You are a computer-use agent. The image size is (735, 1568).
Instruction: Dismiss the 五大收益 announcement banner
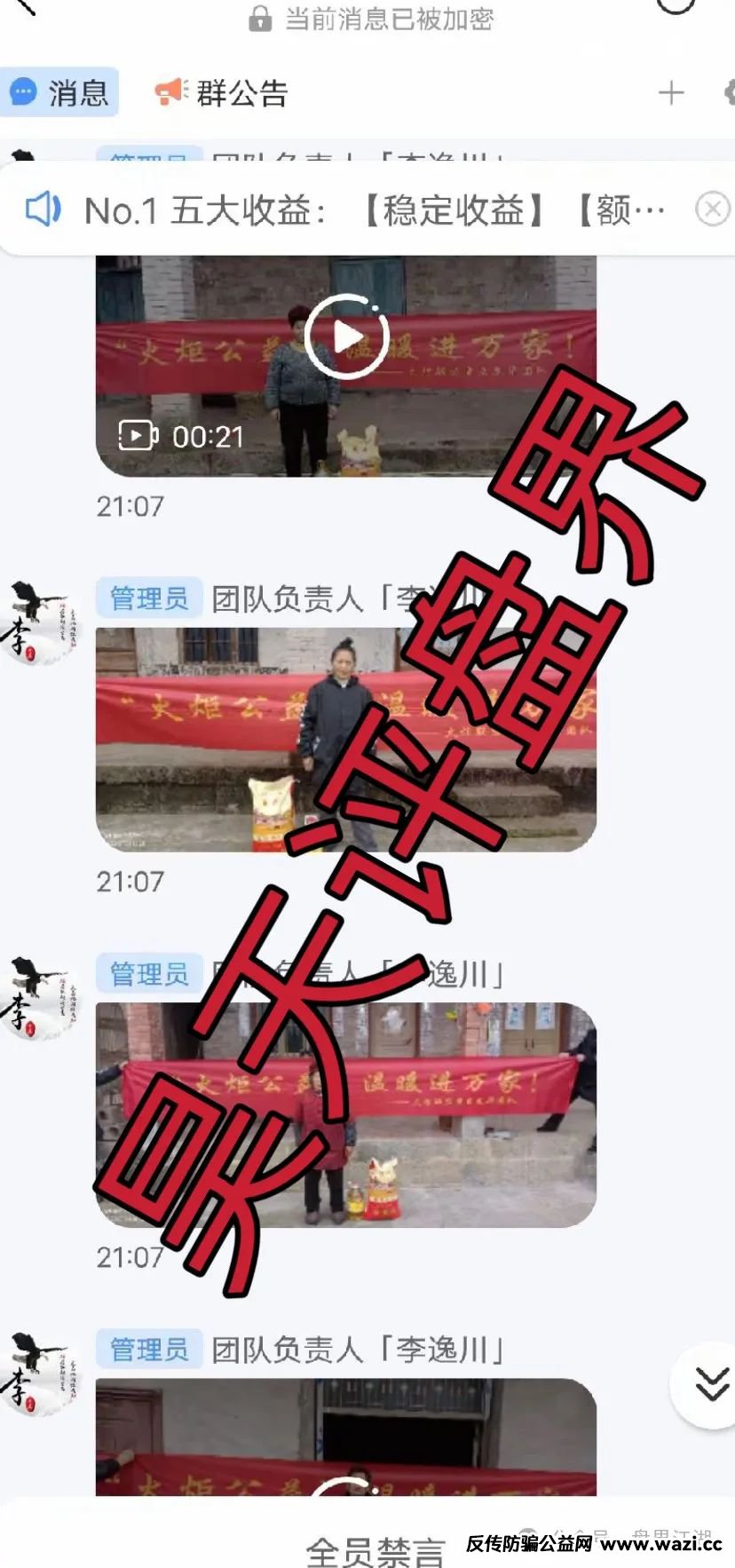click(x=712, y=210)
